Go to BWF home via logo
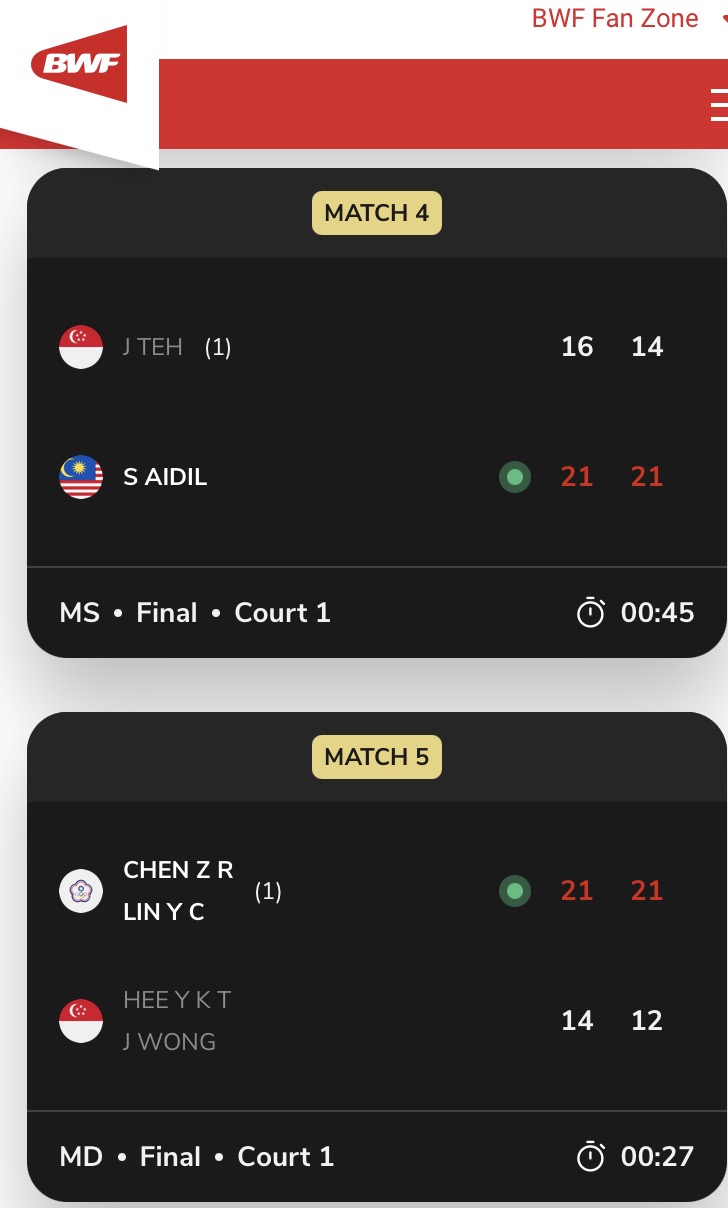This screenshot has height=1208, width=728. tap(80, 66)
